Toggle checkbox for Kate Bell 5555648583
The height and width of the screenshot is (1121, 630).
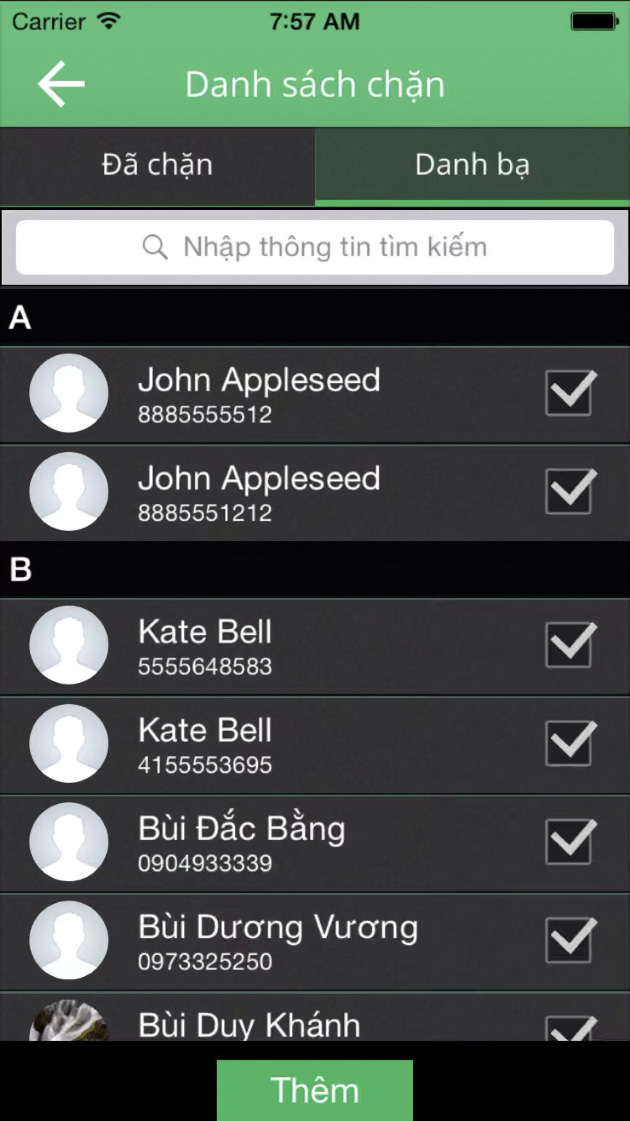(x=570, y=645)
